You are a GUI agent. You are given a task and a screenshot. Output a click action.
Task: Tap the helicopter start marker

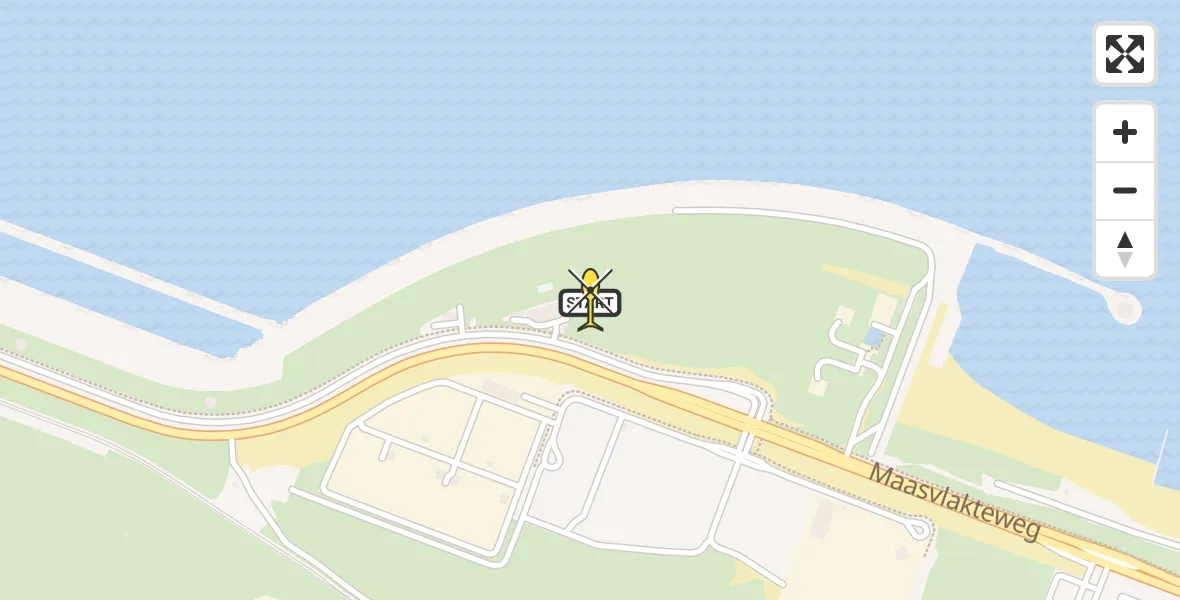(591, 300)
